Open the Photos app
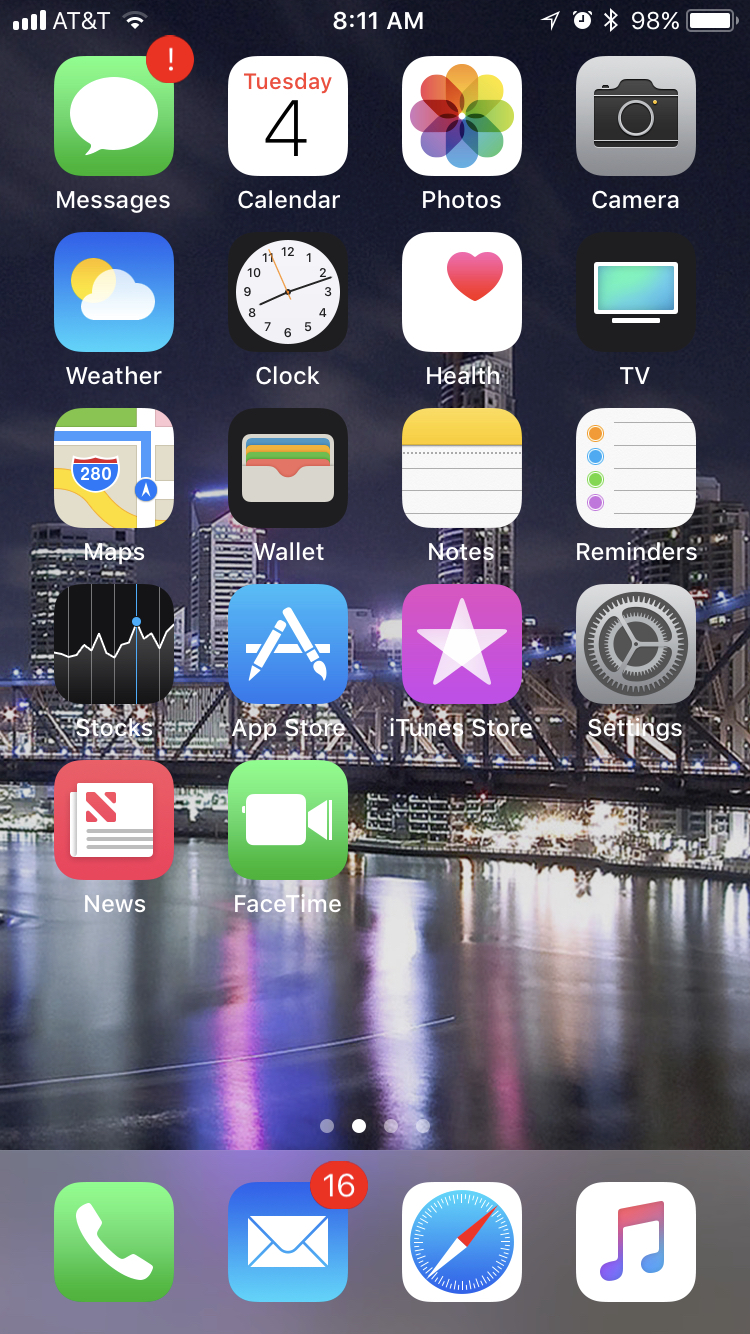This screenshot has height=1334, width=750. [x=462, y=116]
